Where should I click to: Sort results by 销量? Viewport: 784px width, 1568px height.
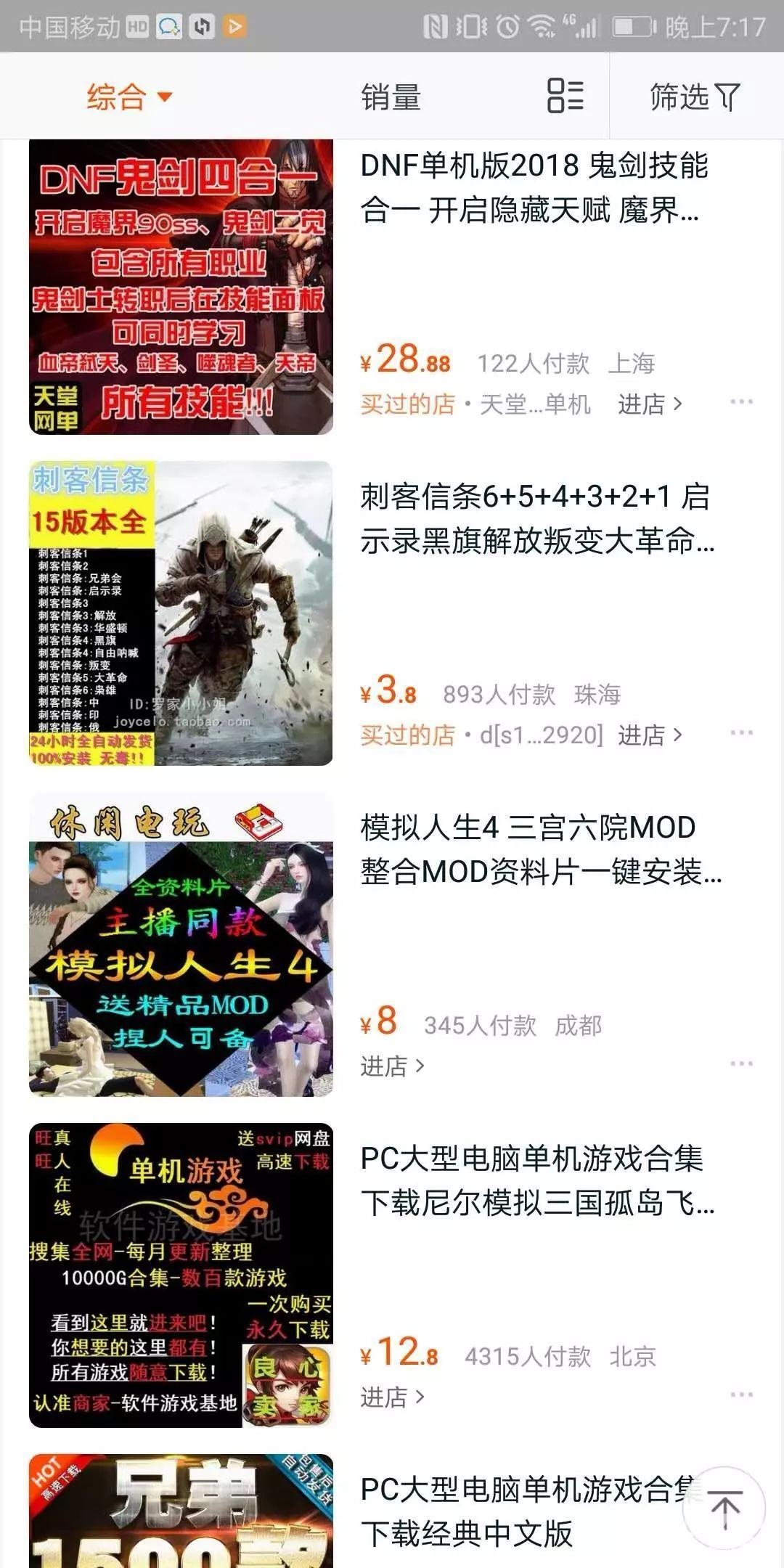click(x=391, y=97)
